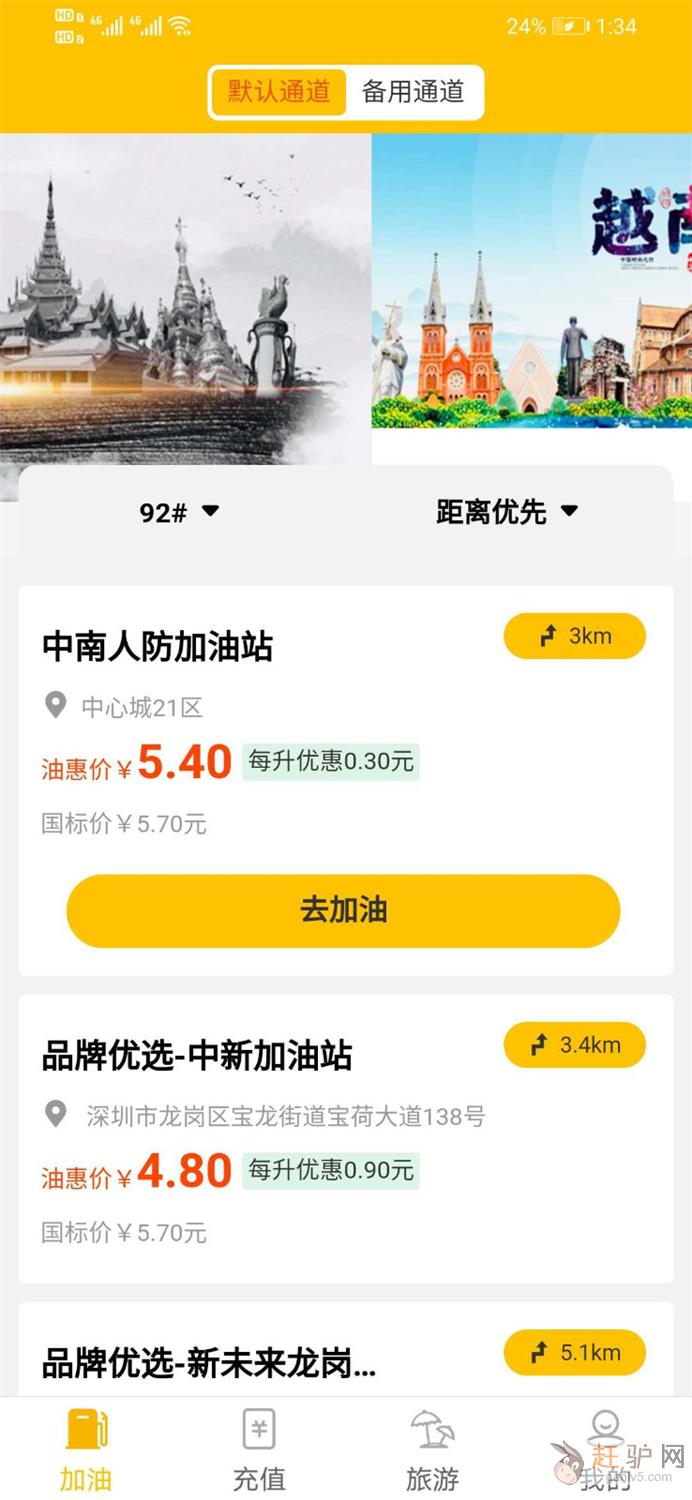Screen dimensions: 692x1500
Task: Open the 我的 profile tab
Action: (x=605, y=1450)
